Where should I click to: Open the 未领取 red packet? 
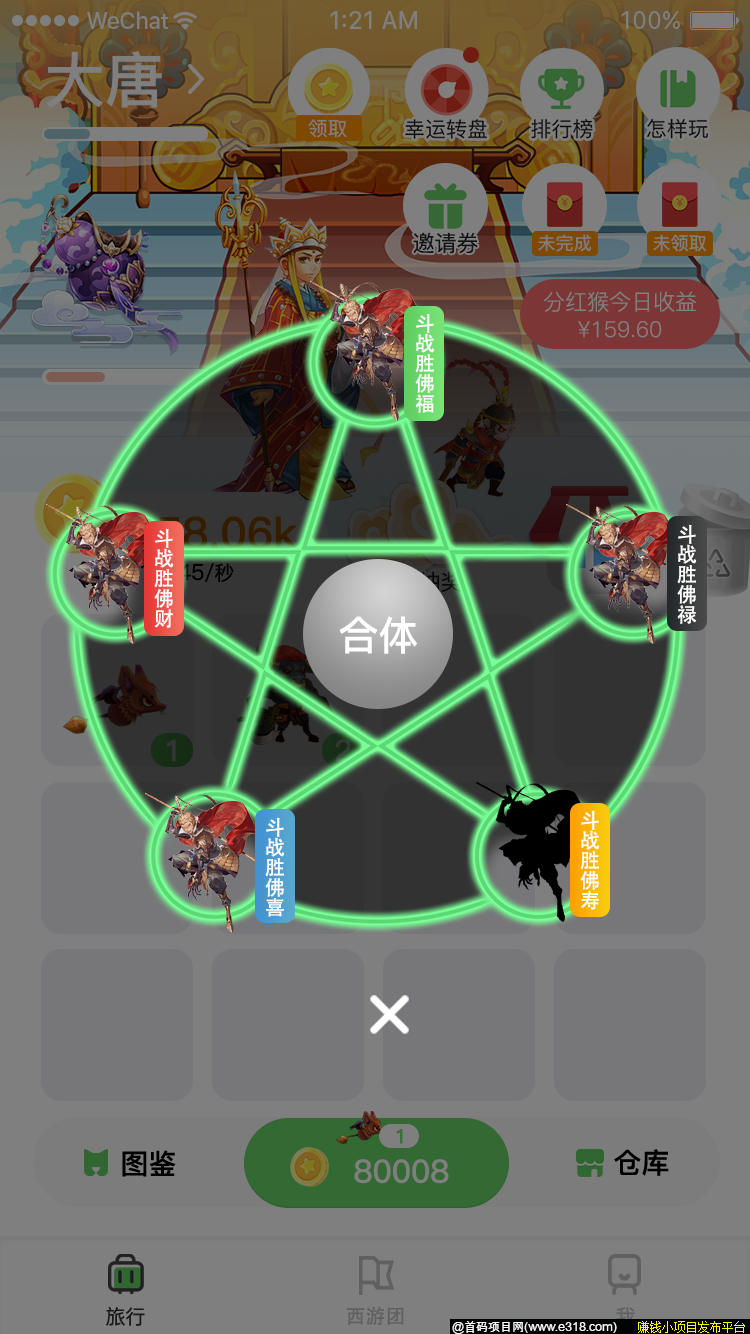[x=680, y=212]
